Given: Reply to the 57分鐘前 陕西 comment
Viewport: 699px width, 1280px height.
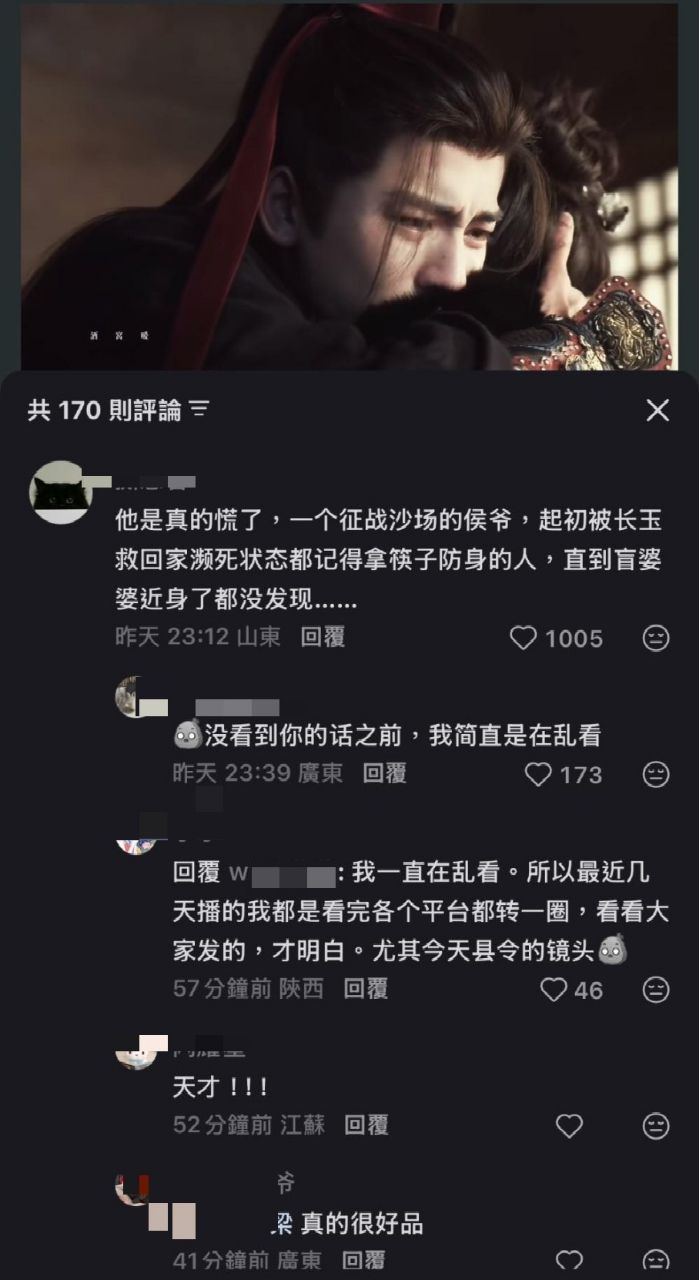Looking at the screenshot, I should coord(366,989).
